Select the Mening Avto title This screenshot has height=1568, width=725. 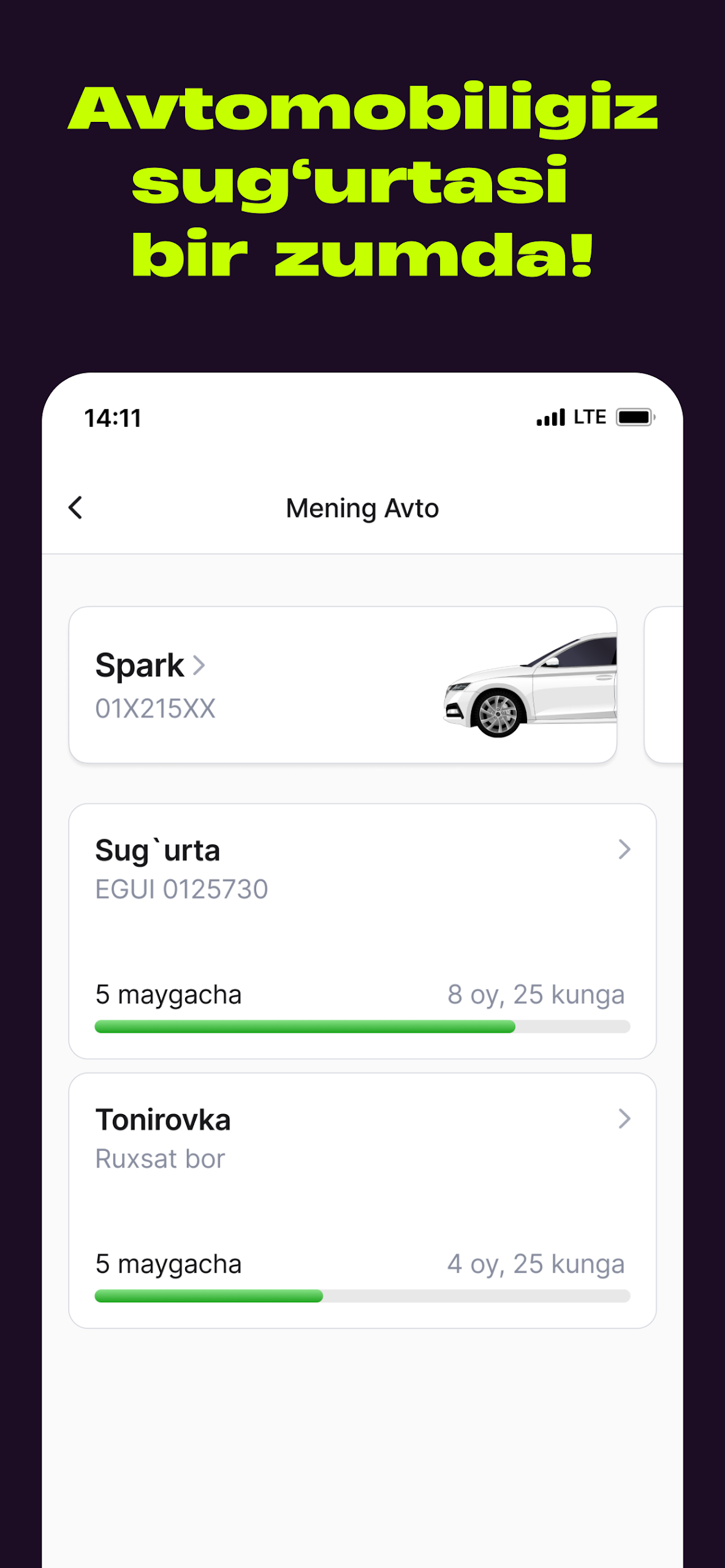363,508
